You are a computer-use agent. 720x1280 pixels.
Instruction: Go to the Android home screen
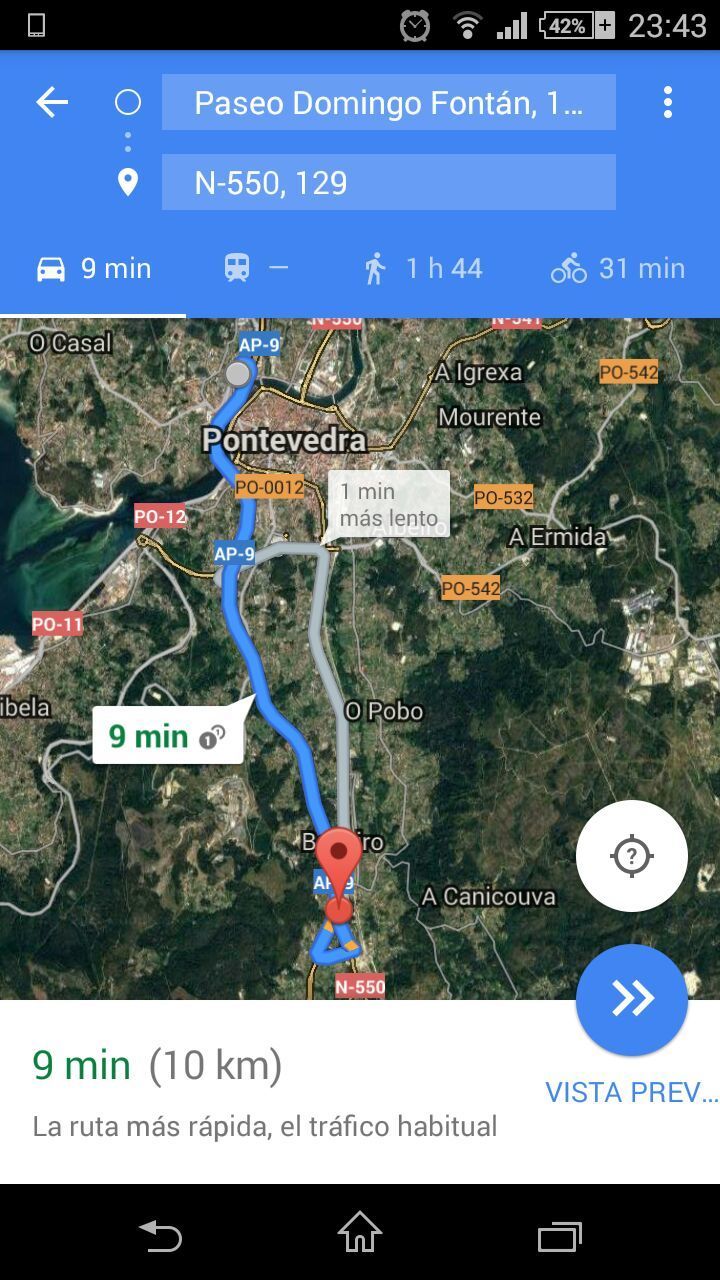pos(360,1233)
